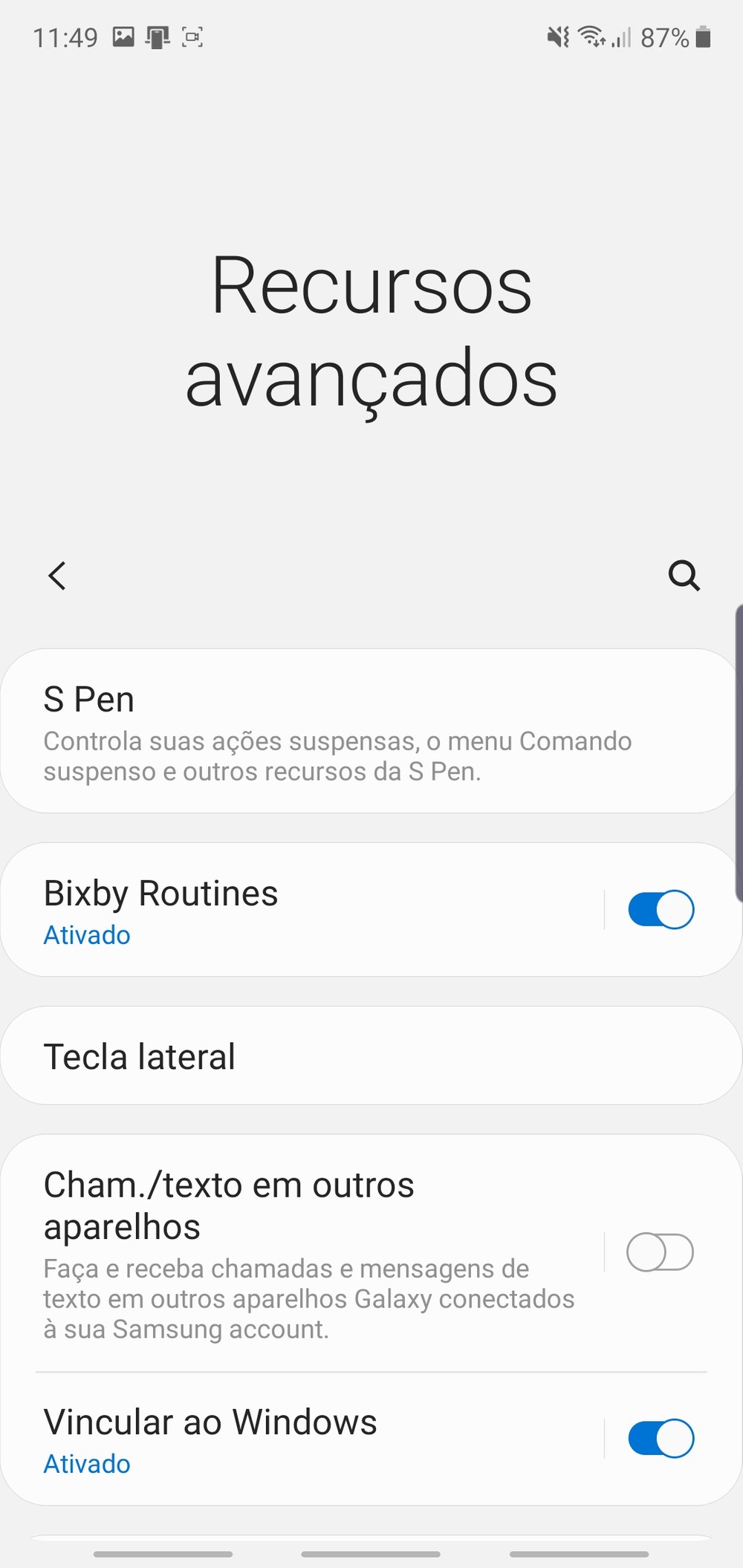Viewport: 743px width, 1568px height.
Task: Go back from Recursos avançados
Action: (x=57, y=576)
